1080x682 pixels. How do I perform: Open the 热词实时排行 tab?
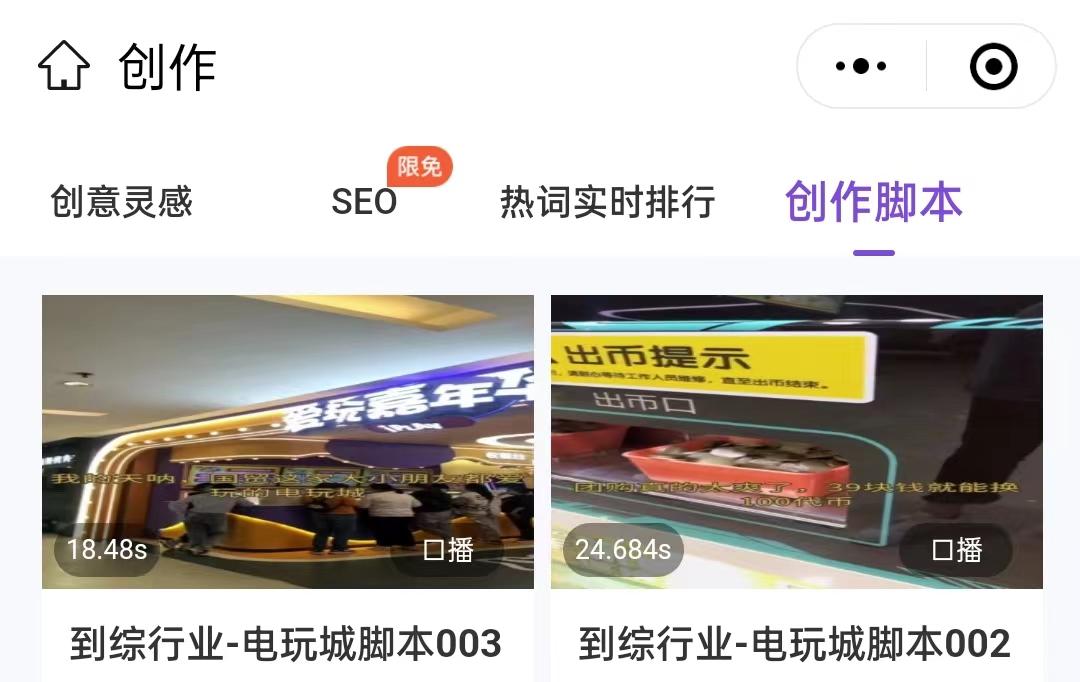click(x=607, y=202)
